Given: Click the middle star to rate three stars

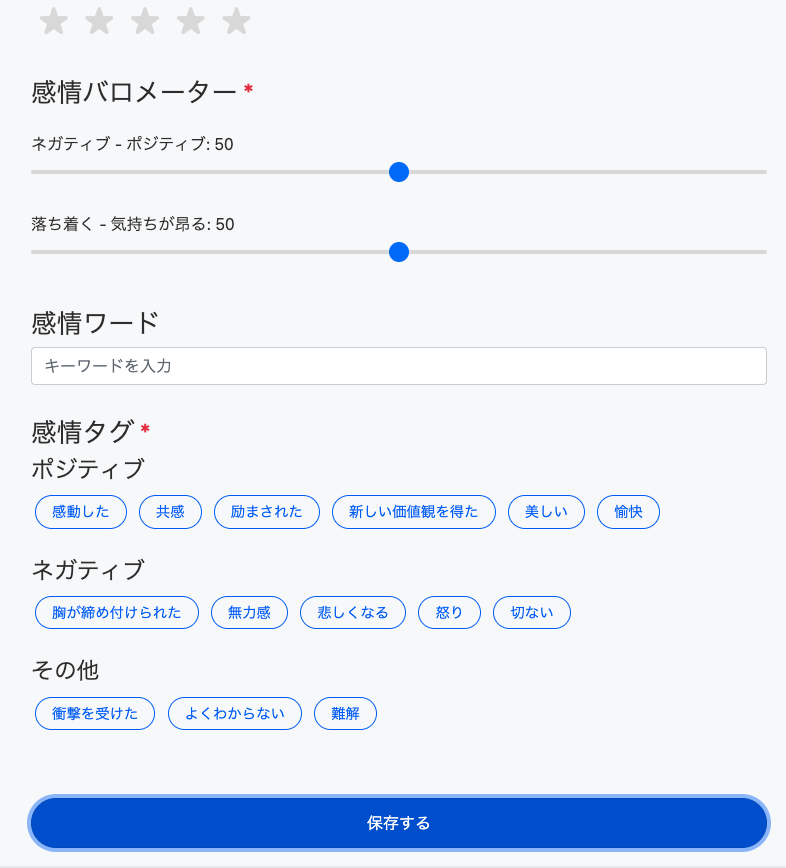Looking at the screenshot, I should [x=144, y=21].
